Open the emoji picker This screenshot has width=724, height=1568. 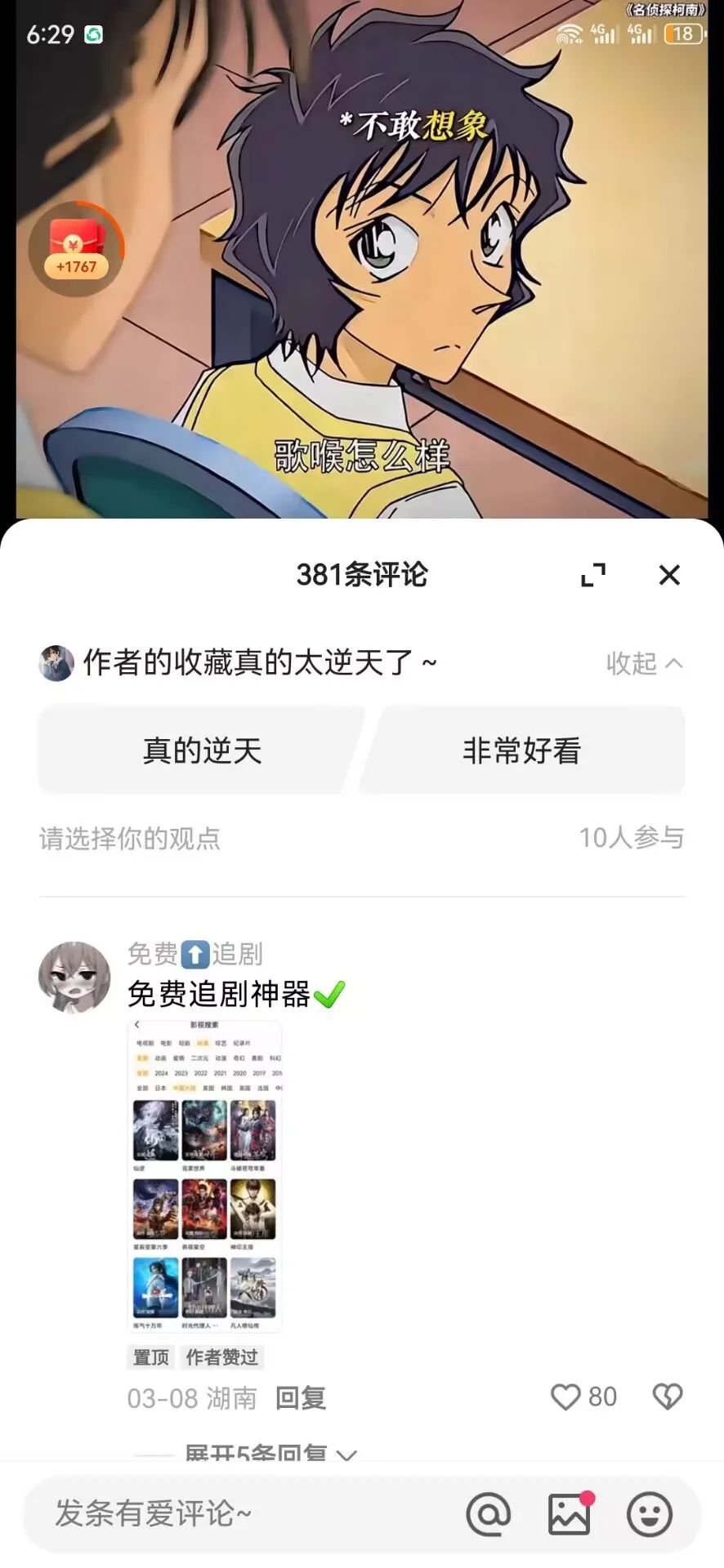(650, 1514)
